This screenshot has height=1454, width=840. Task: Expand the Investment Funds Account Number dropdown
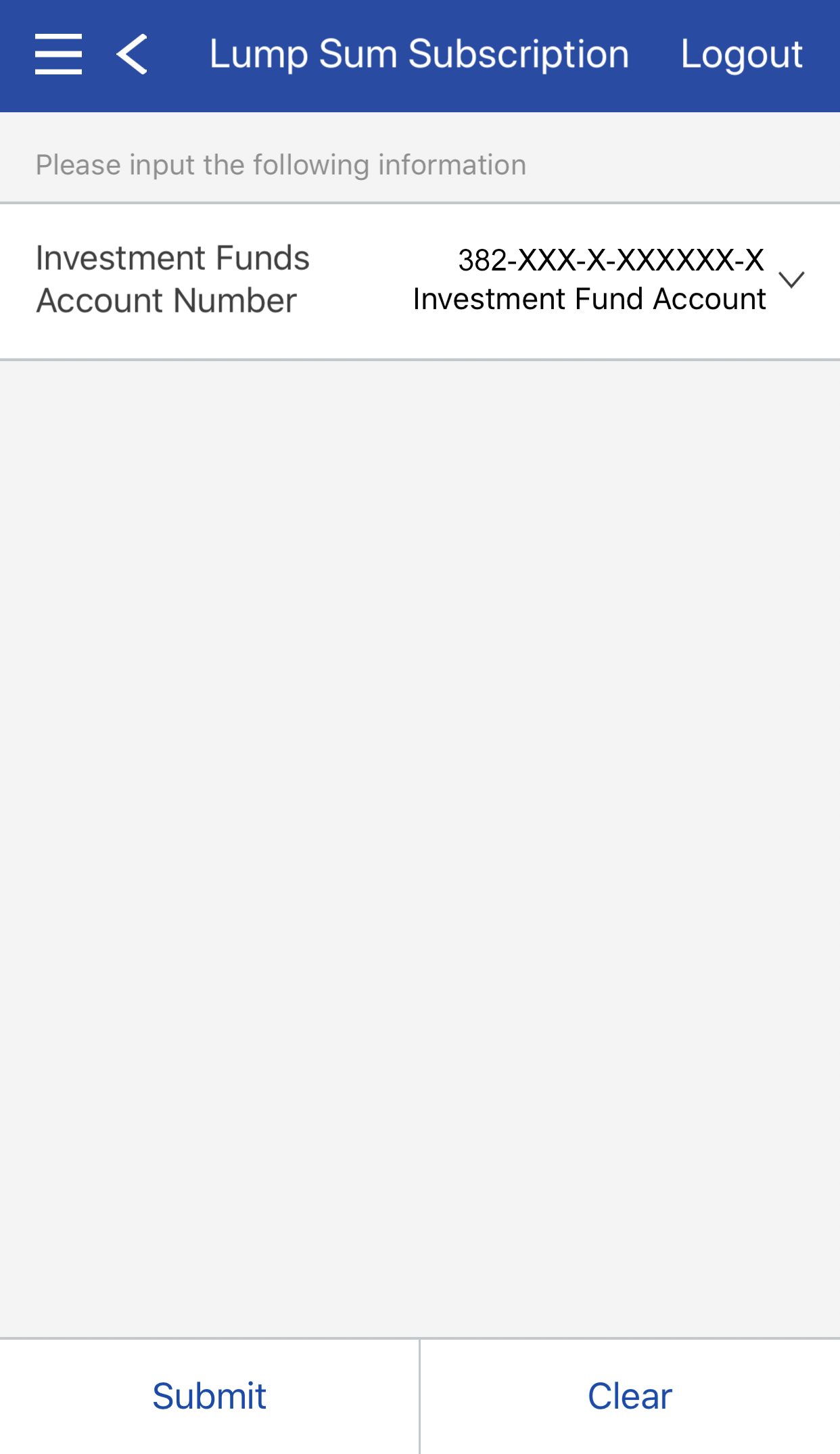(791, 279)
